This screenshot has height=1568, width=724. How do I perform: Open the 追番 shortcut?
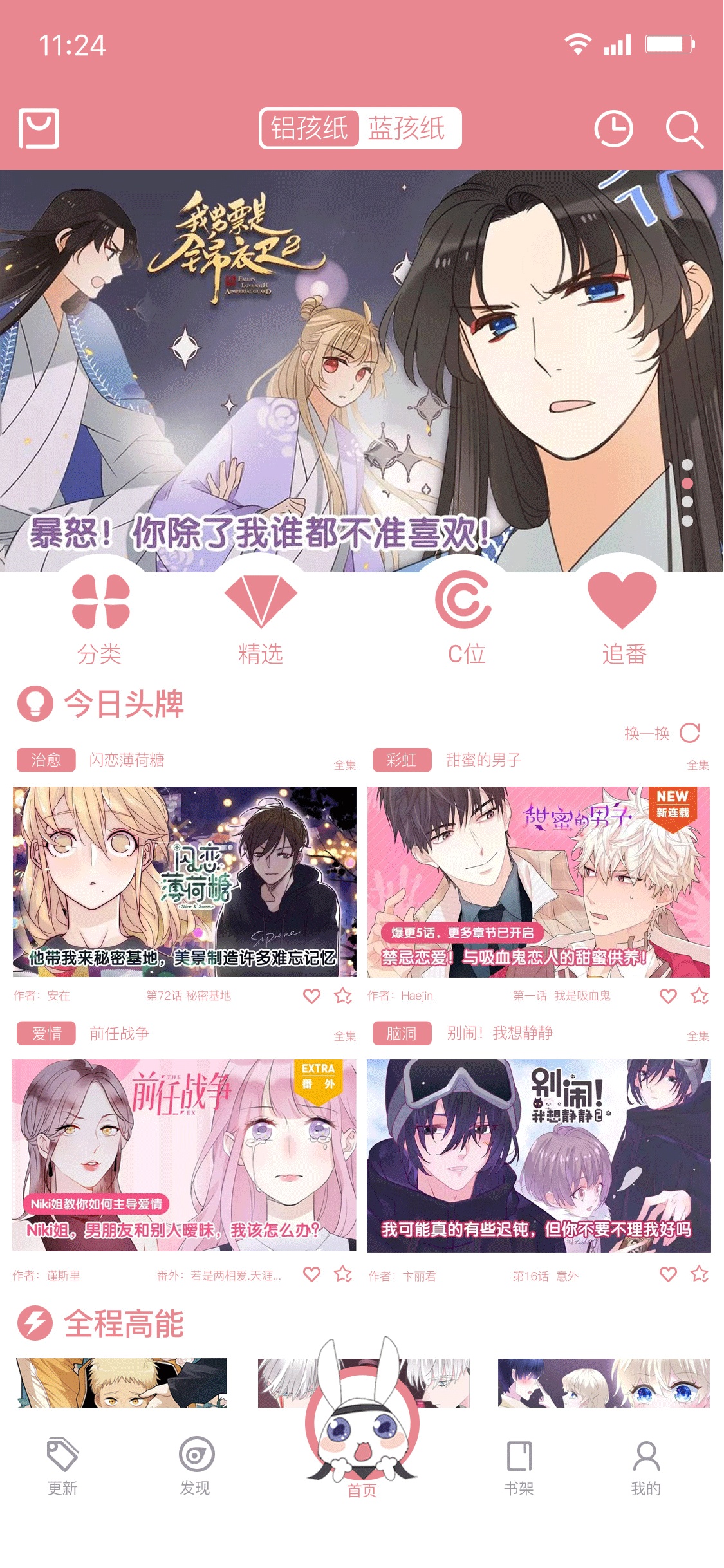pos(623,619)
